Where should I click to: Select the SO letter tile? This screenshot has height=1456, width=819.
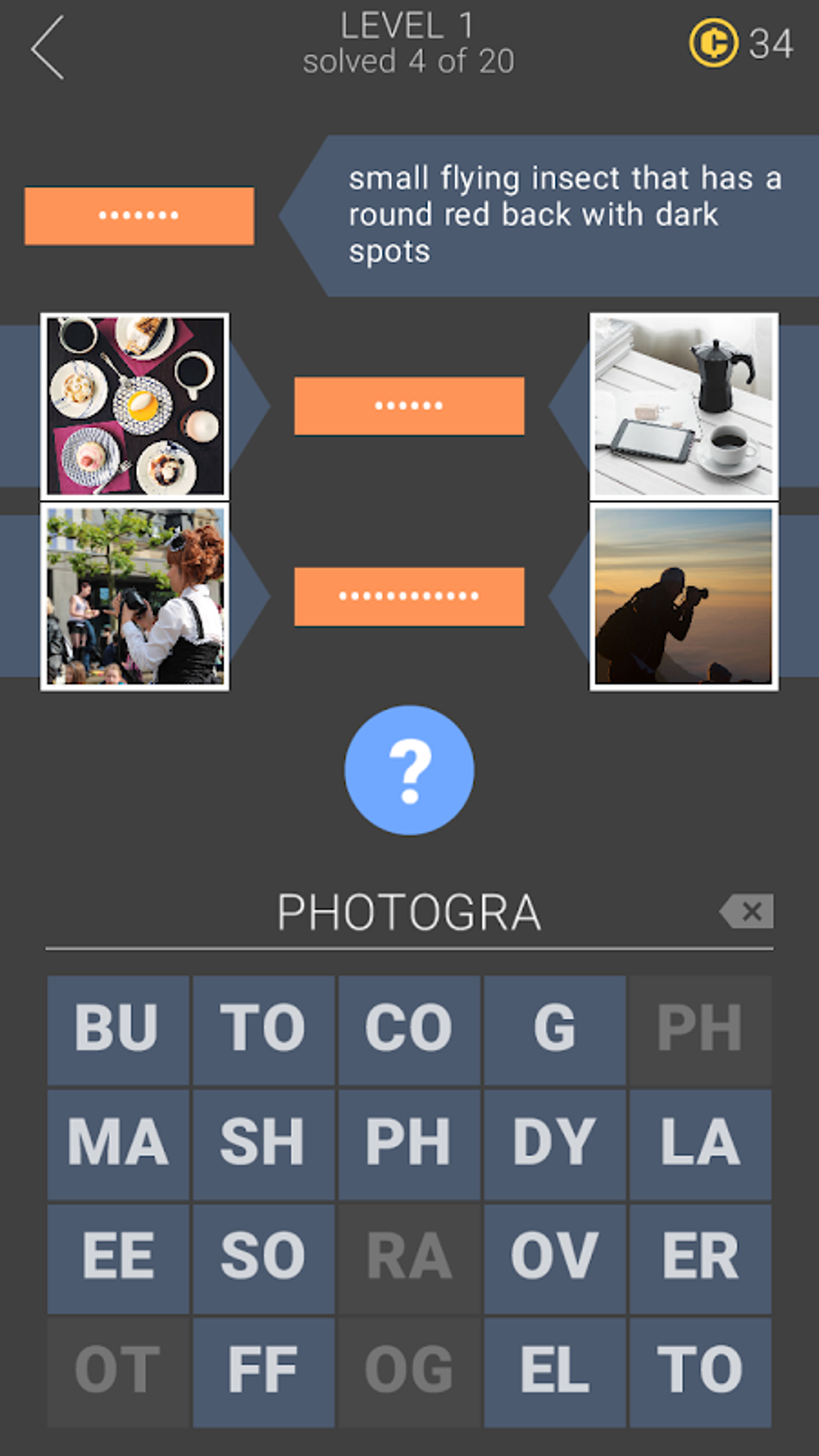(x=263, y=1258)
